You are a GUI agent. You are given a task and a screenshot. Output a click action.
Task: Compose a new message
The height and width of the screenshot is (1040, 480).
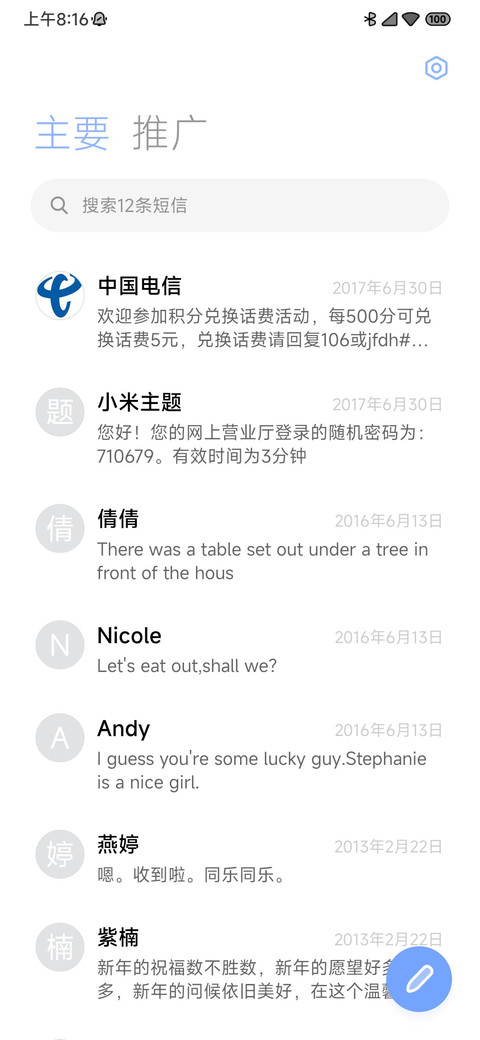(x=419, y=979)
